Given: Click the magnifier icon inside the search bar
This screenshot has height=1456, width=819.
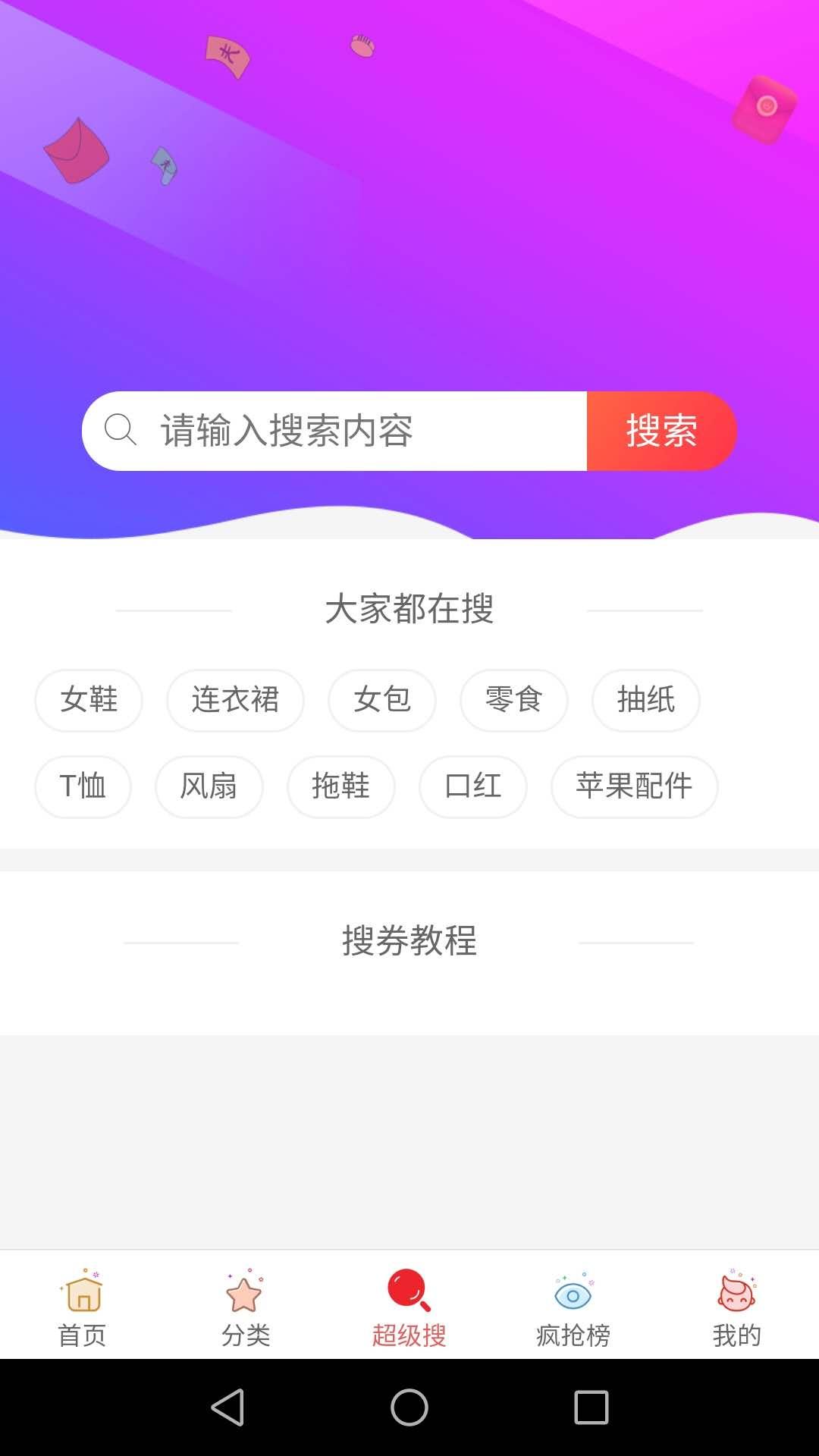Looking at the screenshot, I should click(121, 431).
